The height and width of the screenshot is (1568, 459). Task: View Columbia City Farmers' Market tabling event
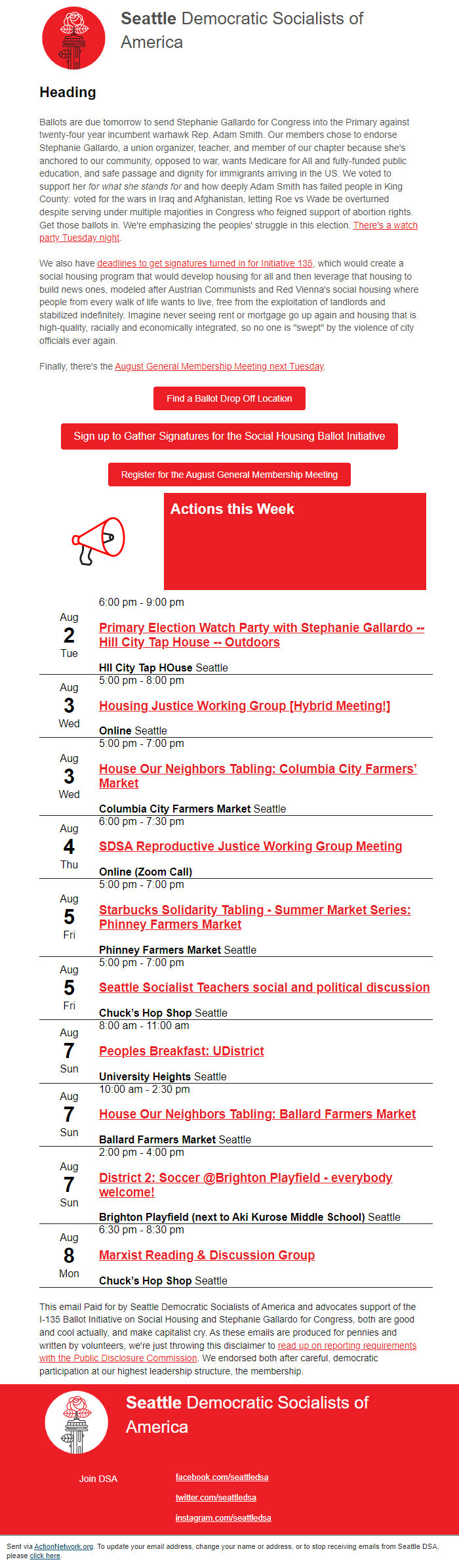[257, 769]
